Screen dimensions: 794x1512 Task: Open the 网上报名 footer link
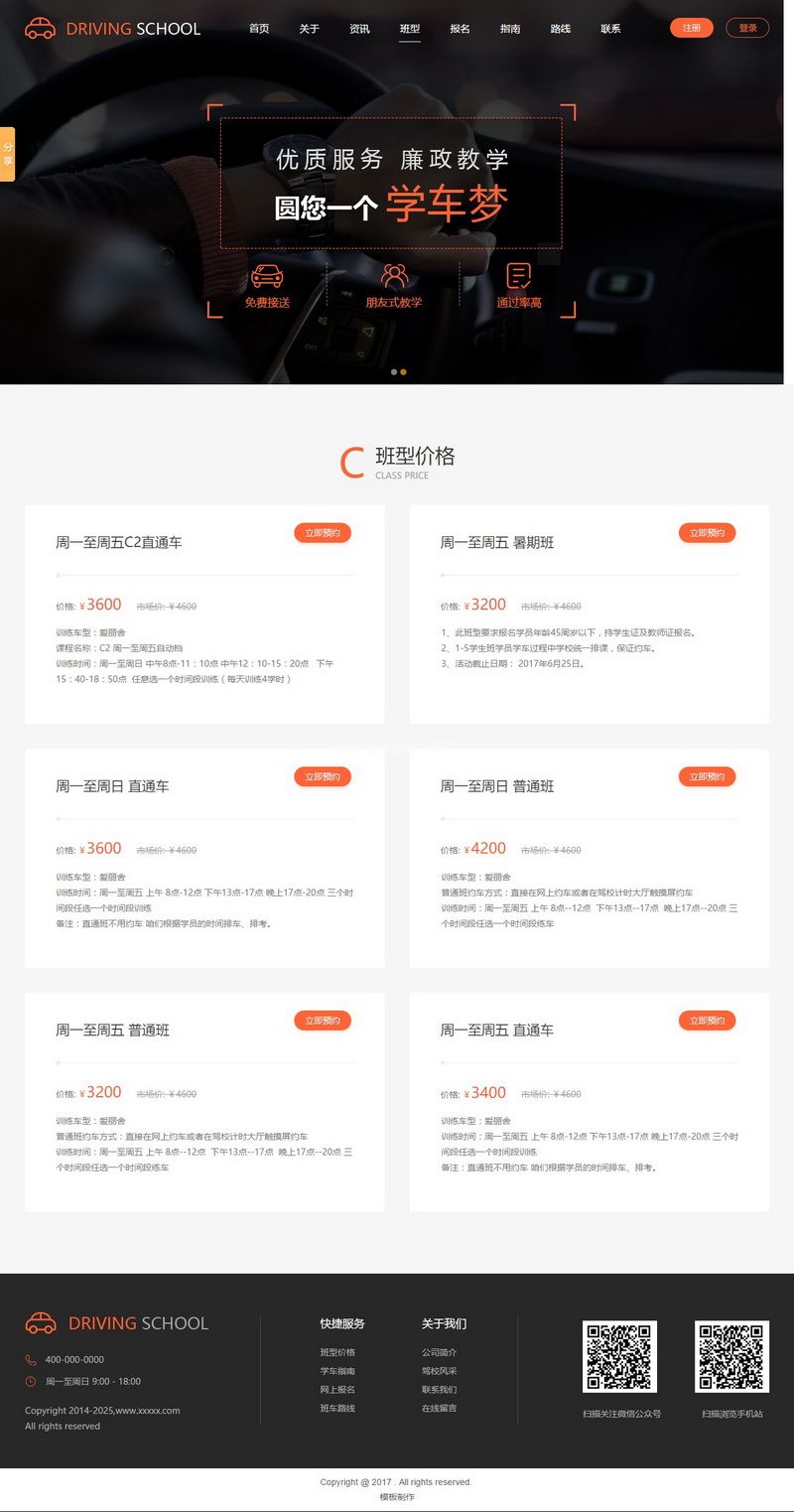click(x=337, y=1390)
